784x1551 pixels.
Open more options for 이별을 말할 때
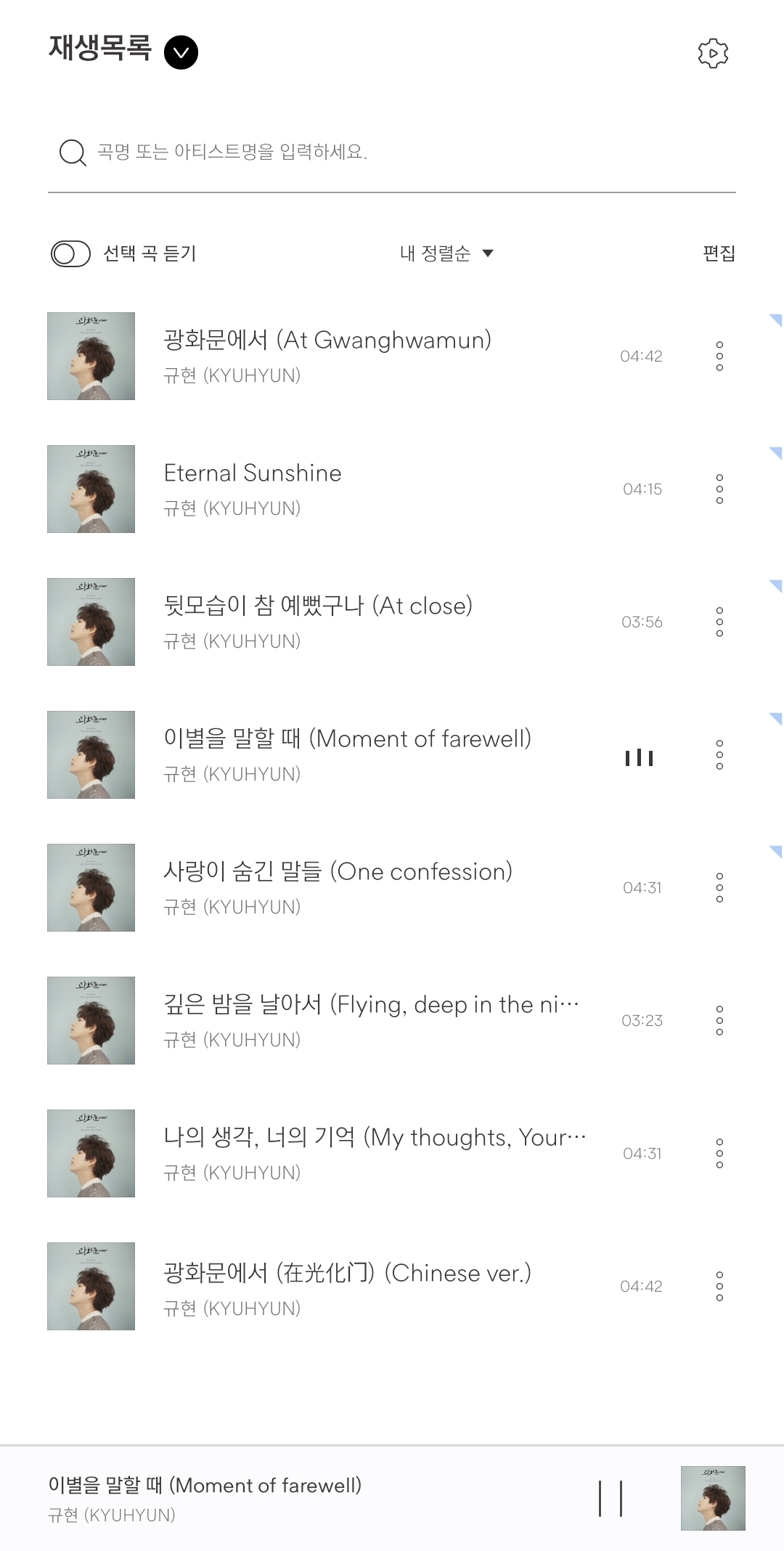pyautogui.click(x=719, y=754)
